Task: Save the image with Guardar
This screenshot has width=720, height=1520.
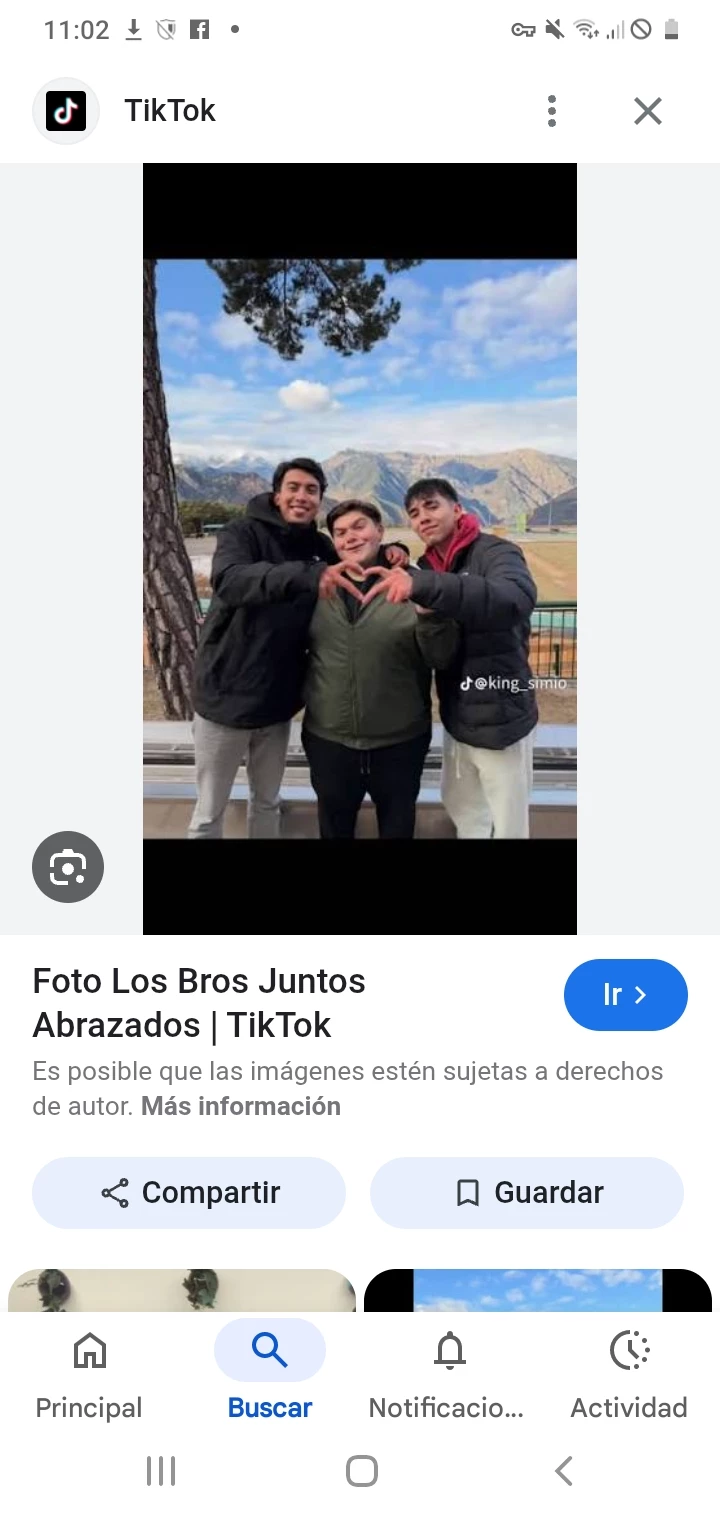Action: click(527, 1193)
